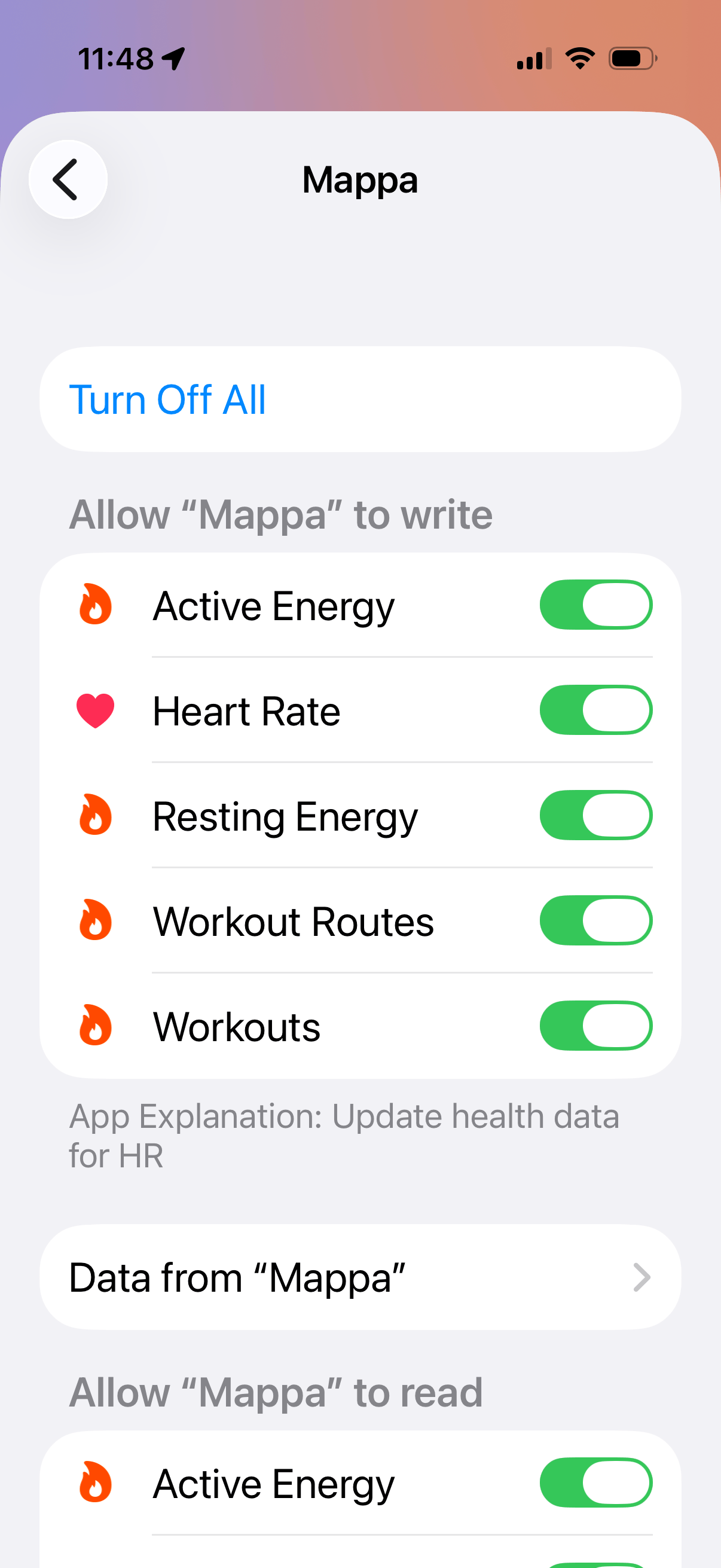Toggle the Workout Routes switch
The width and height of the screenshot is (721, 1568).
595,921
